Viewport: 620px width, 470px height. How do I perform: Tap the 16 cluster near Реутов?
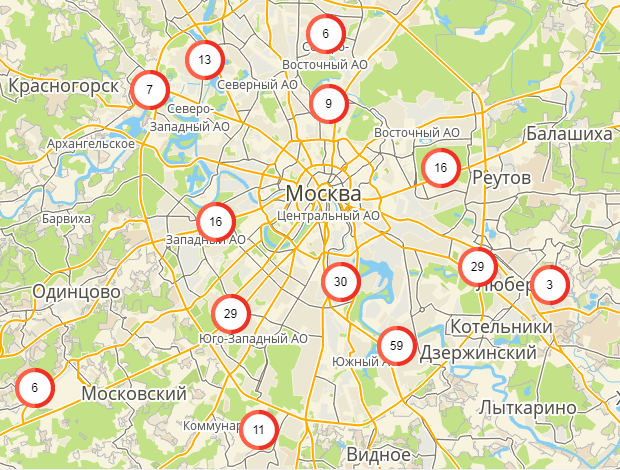click(440, 169)
